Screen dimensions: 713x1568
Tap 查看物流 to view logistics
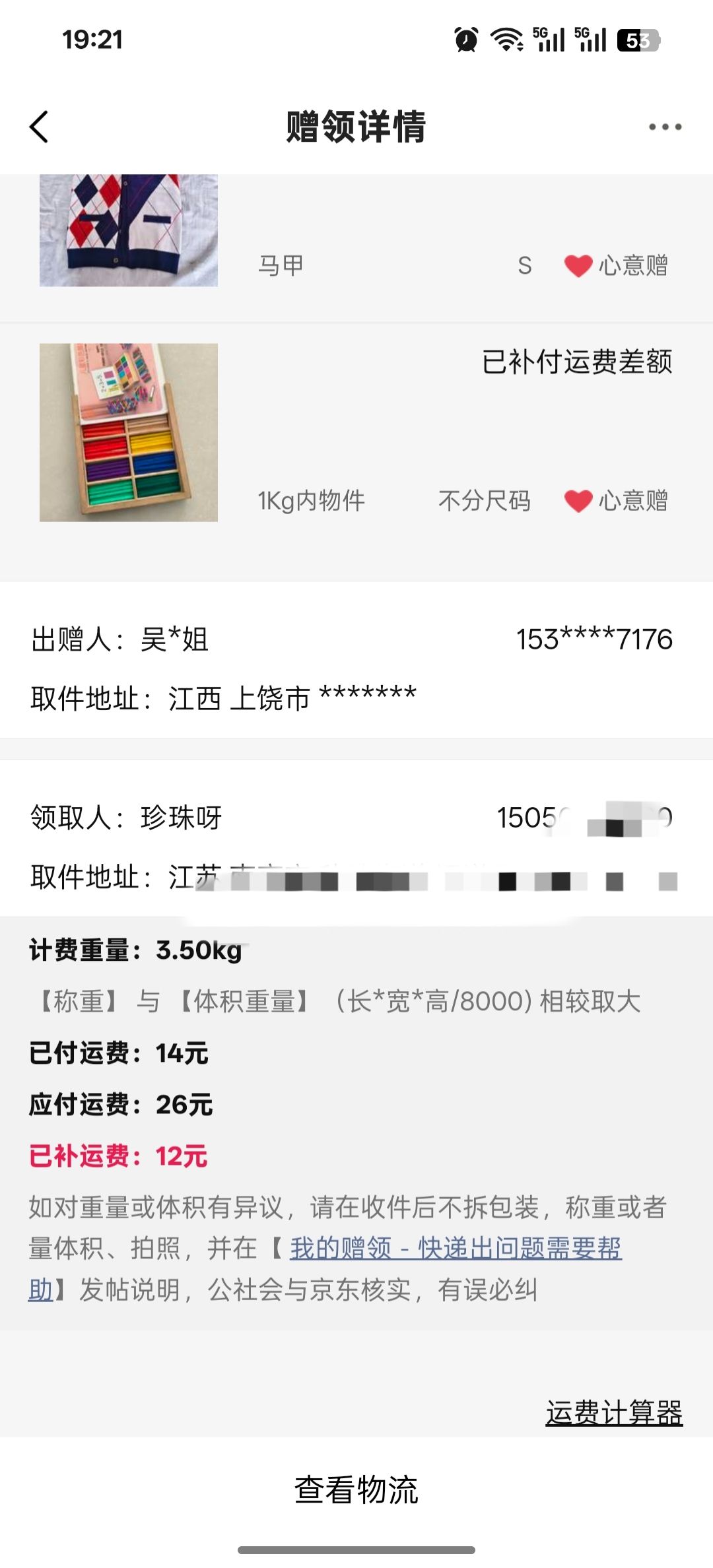click(x=356, y=1490)
